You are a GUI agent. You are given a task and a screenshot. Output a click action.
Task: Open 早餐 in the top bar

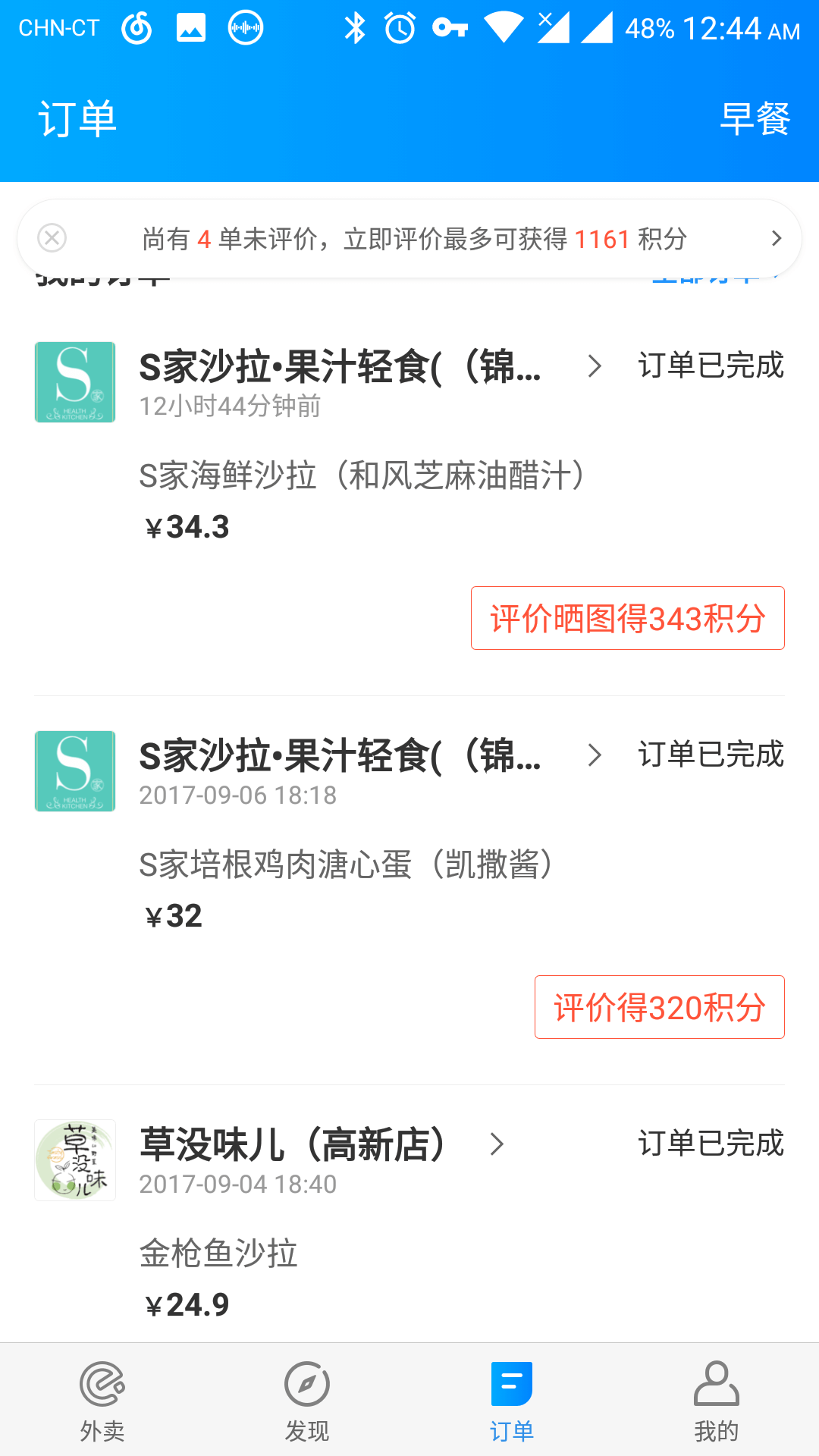point(755,120)
